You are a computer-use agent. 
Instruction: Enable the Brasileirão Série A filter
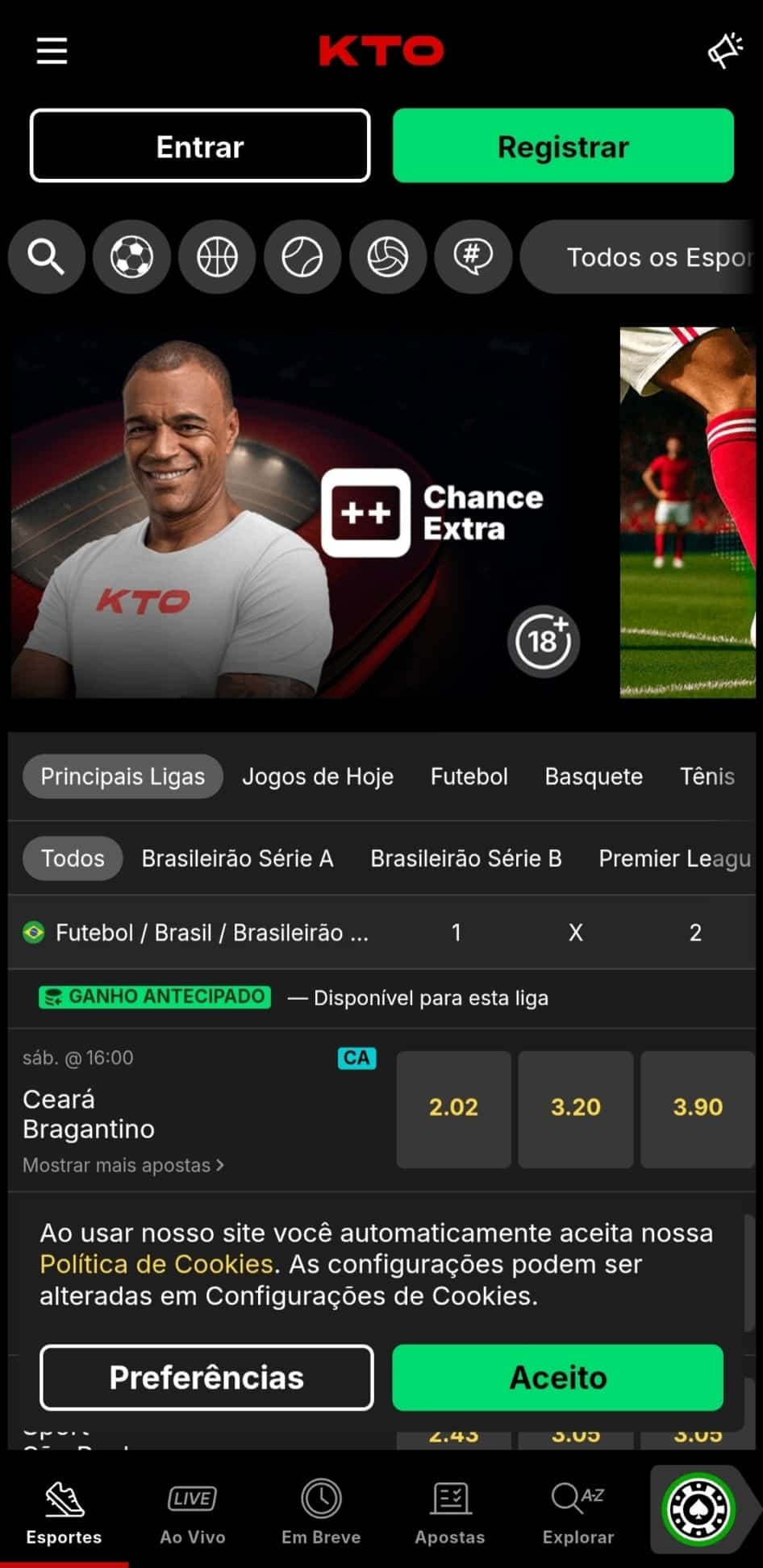coord(237,859)
